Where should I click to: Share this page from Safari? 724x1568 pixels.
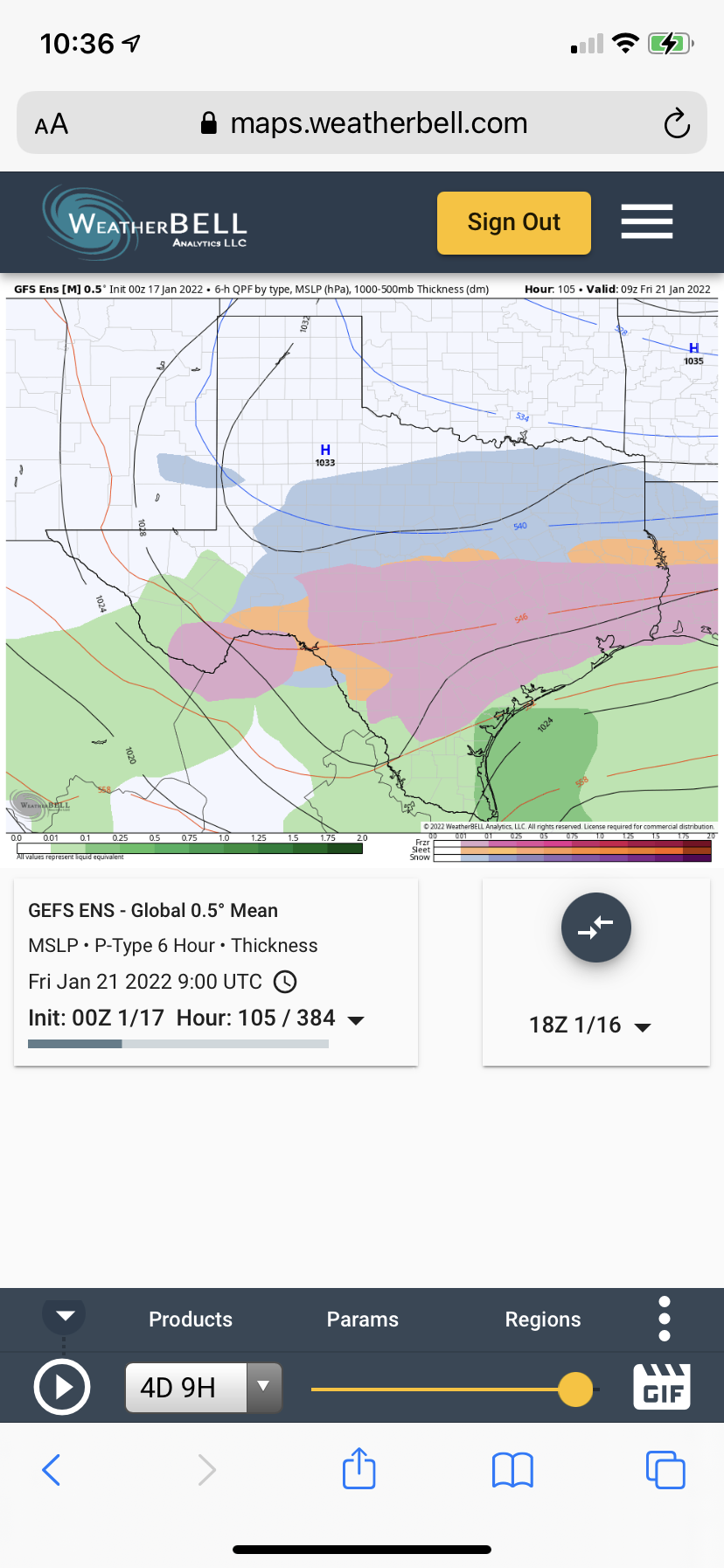click(359, 1469)
